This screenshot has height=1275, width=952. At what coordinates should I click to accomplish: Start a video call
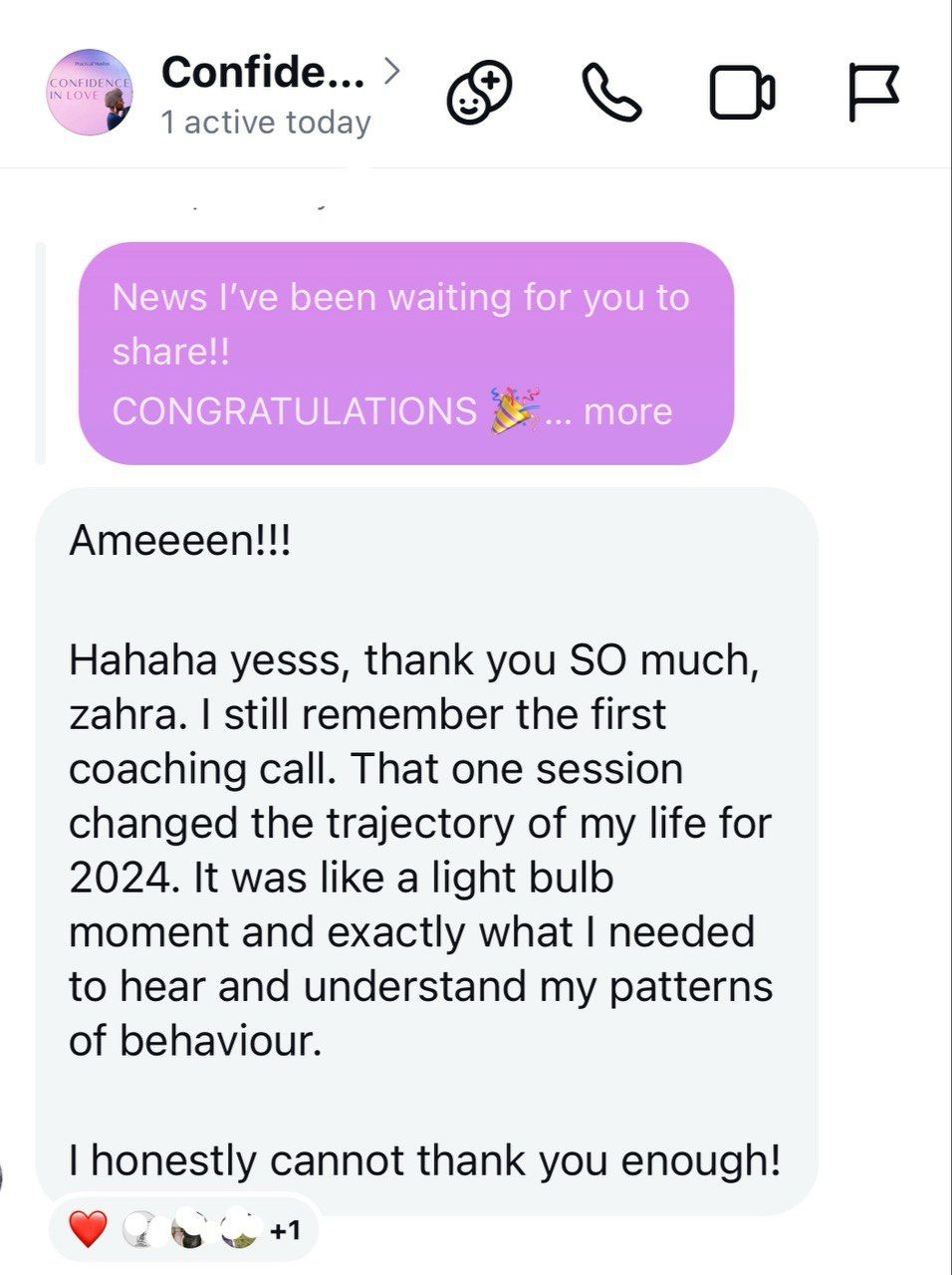click(x=742, y=93)
